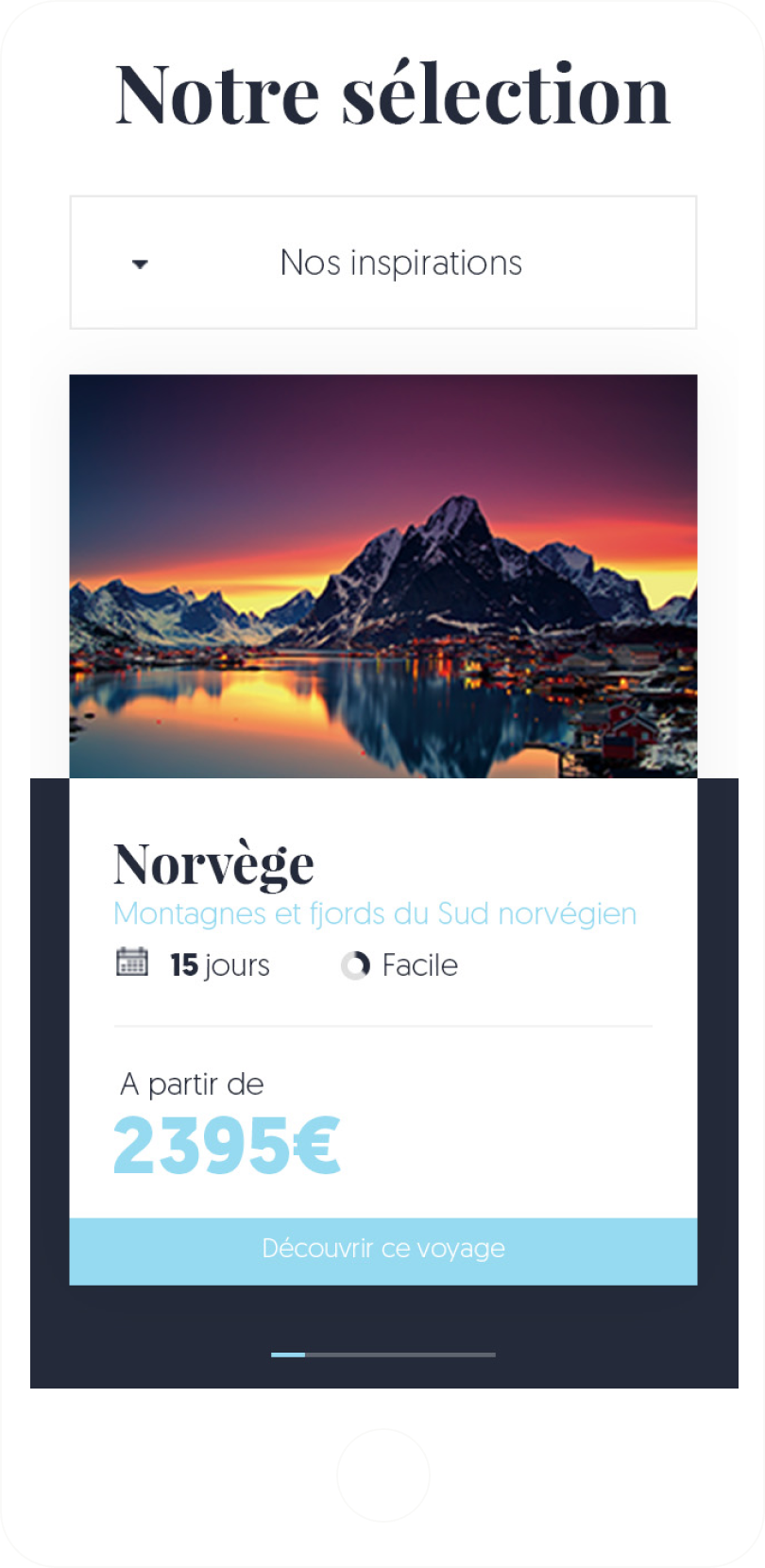Click the 15 jours duration text
This screenshot has width=765, height=1568.
[x=217, y=965]
